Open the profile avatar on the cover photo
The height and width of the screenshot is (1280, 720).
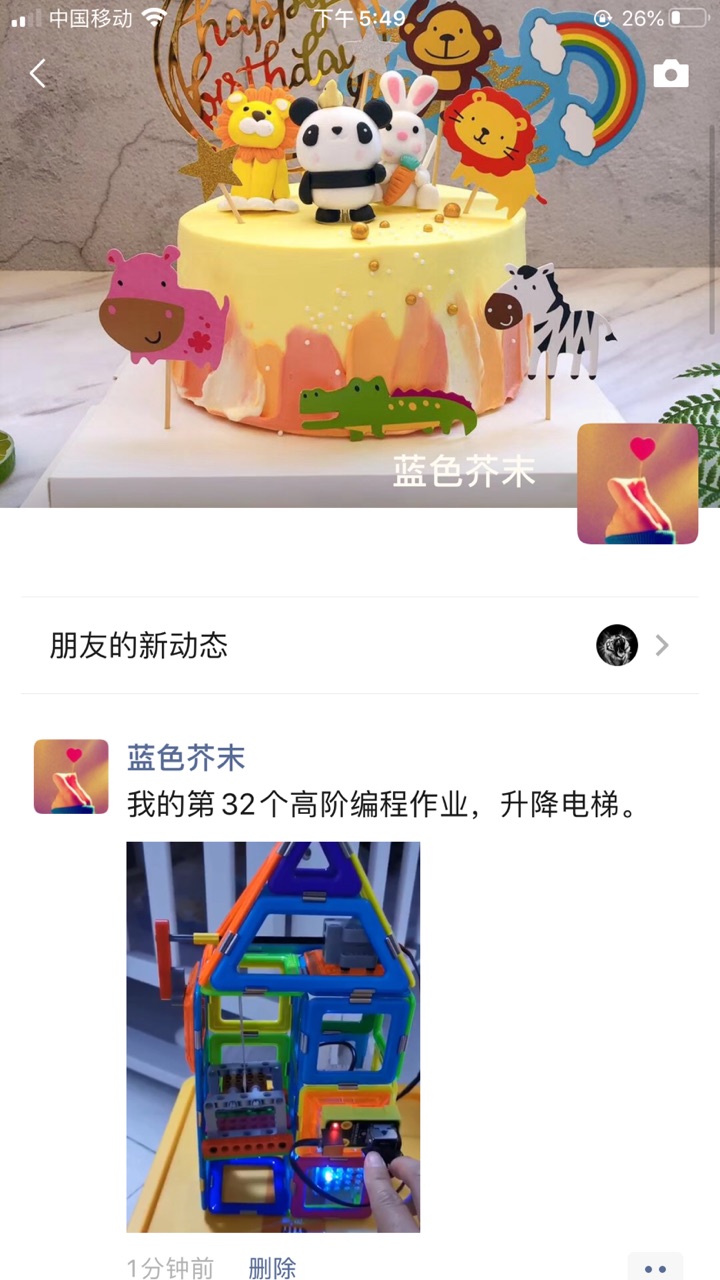click(x=637, y=483)
